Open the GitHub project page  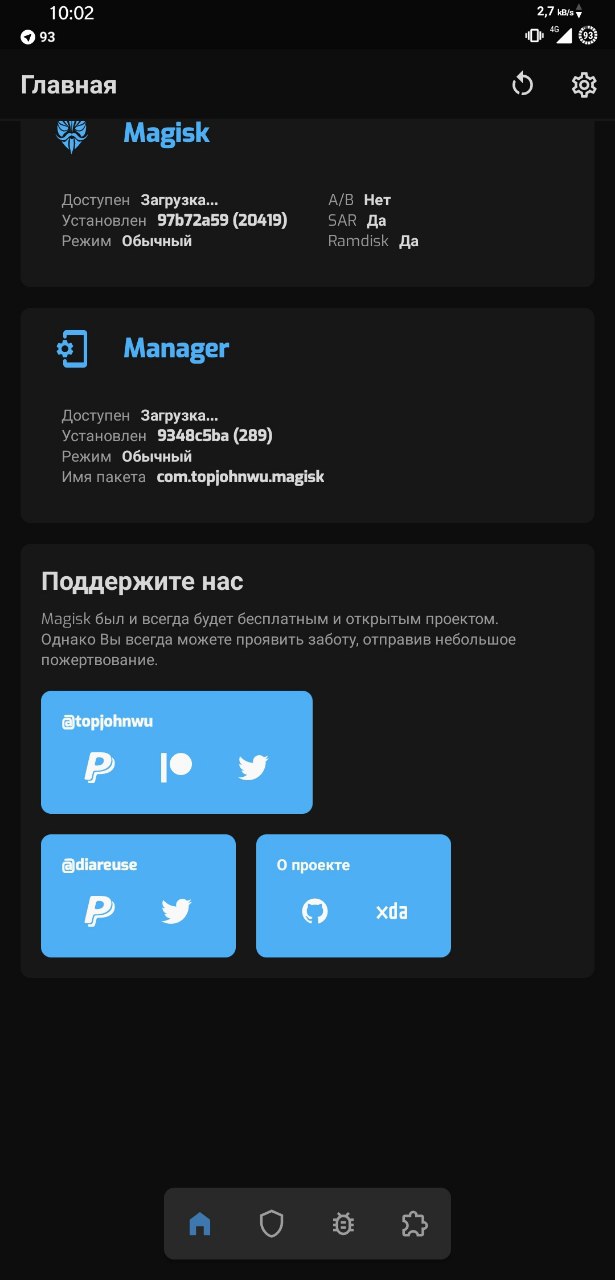[315, 911]
